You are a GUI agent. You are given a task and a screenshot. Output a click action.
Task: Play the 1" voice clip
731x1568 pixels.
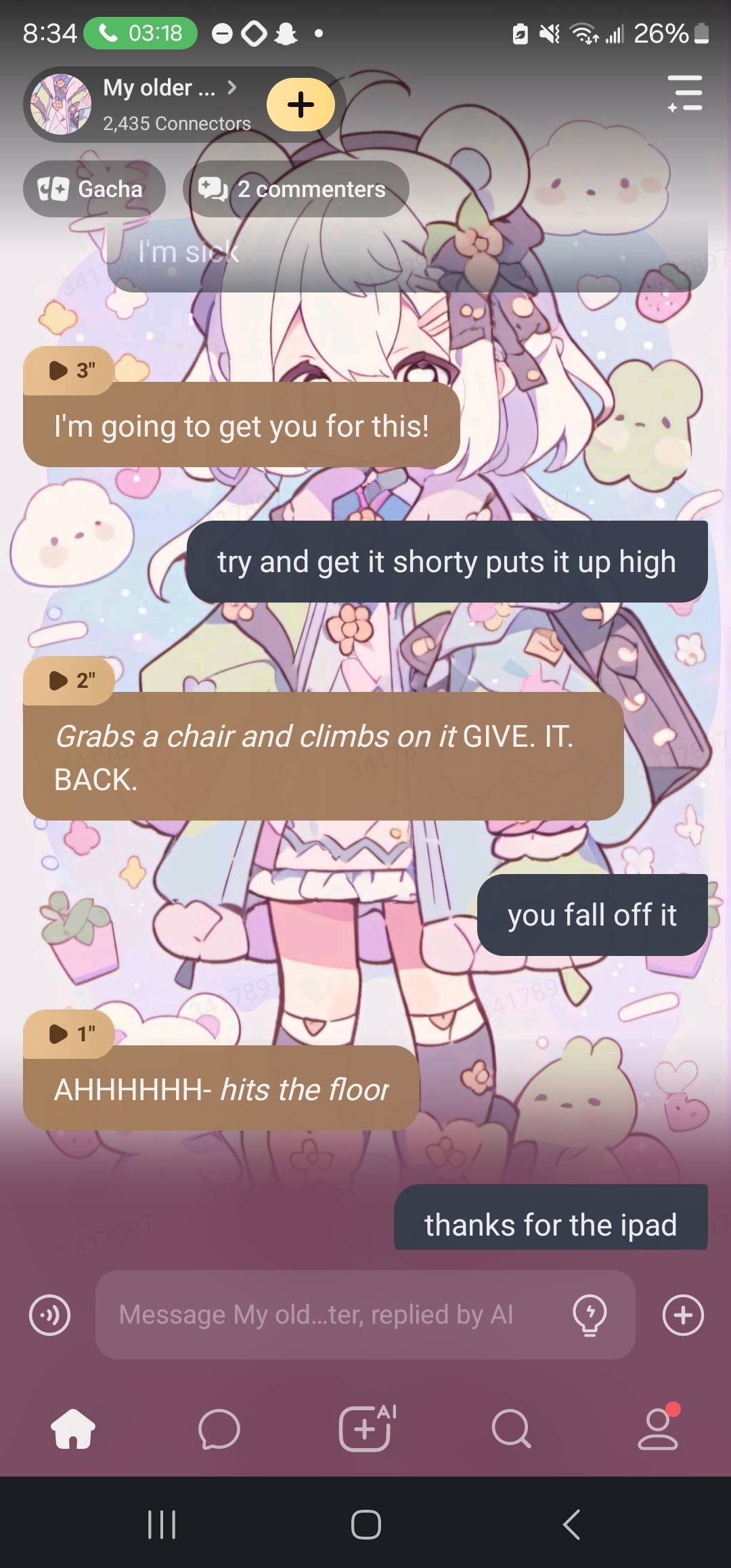click(69, 1034)
